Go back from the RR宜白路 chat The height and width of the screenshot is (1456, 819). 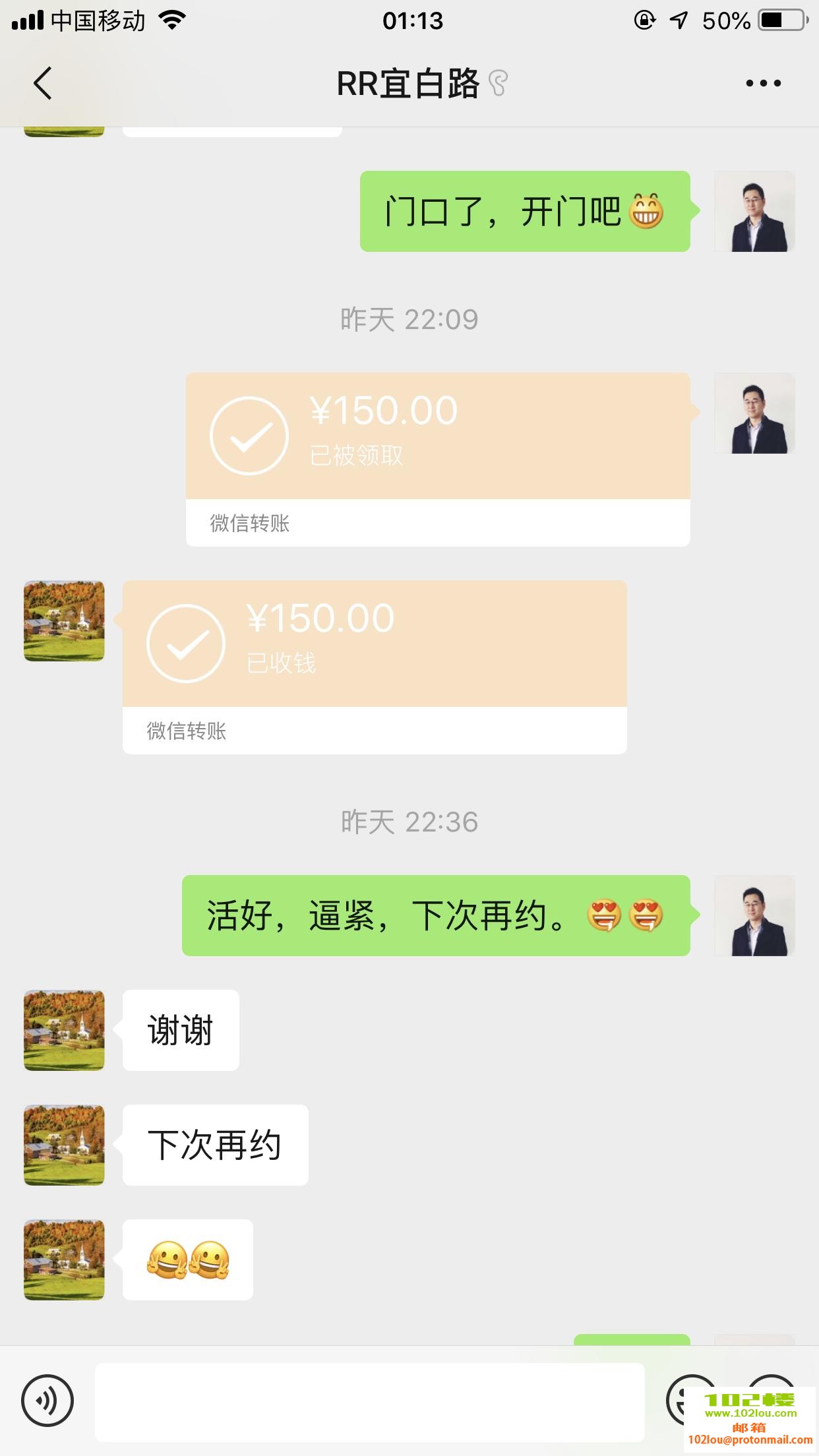[43, 84]
